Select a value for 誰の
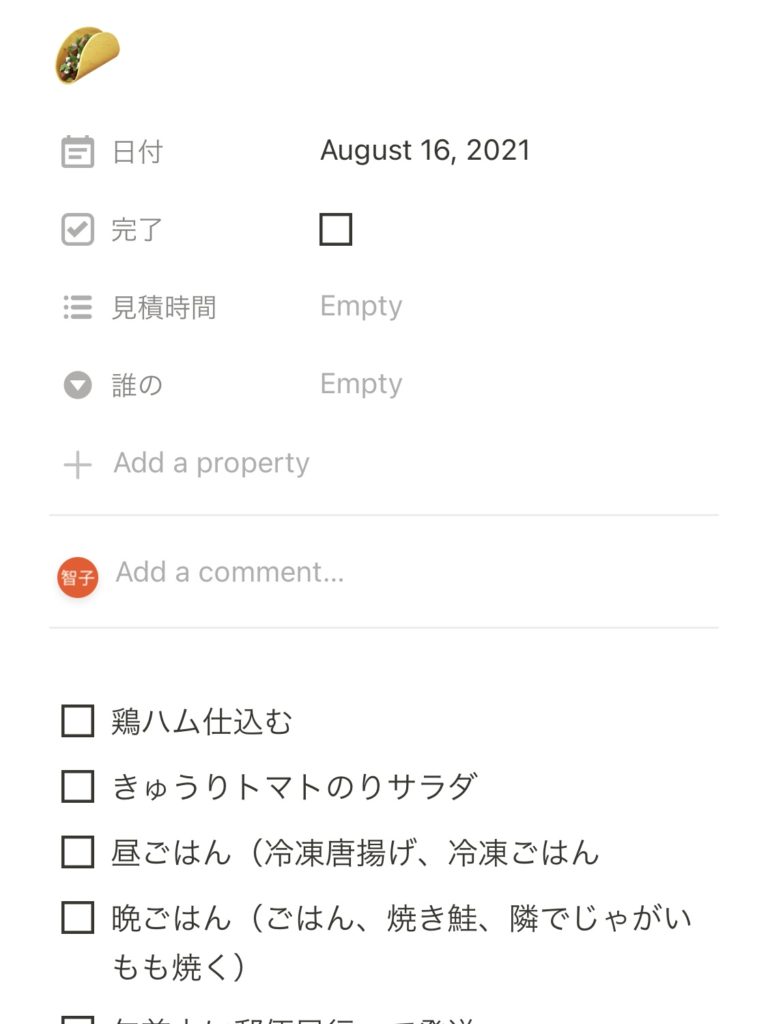The image size is (768, 1024). [x=361, y=384]
